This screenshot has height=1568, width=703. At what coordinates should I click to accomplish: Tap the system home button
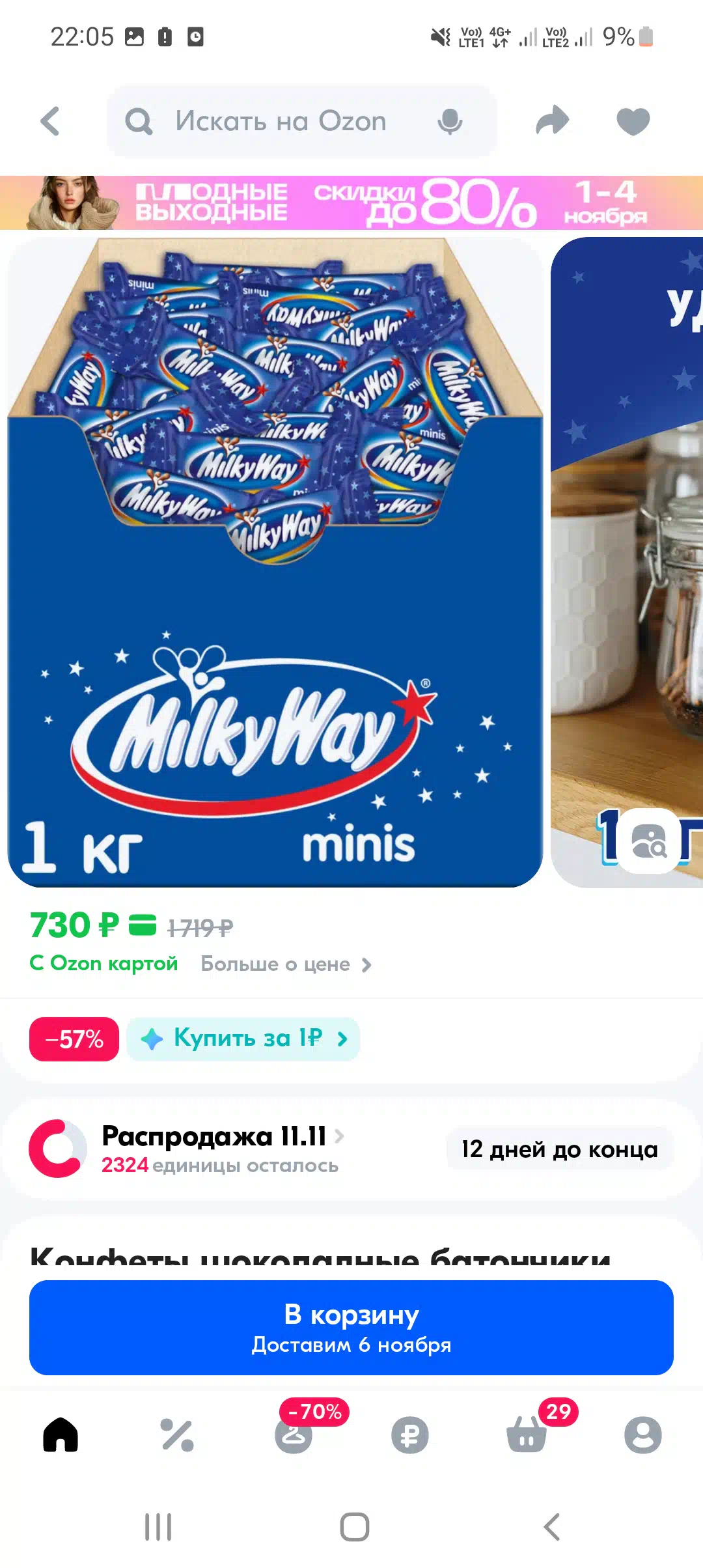point(354,1526)
